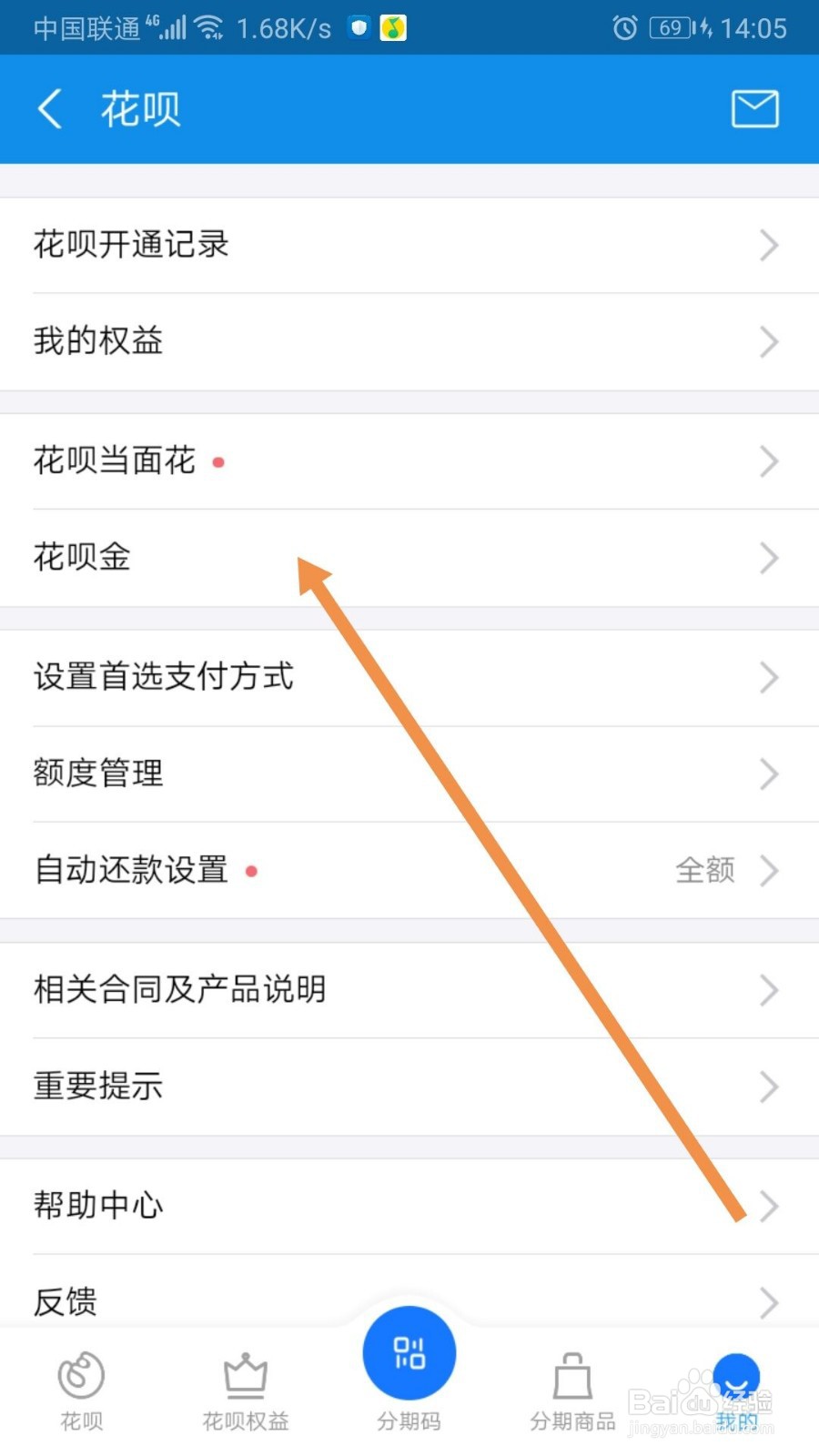Open the message envelope icon

(753, 107)
